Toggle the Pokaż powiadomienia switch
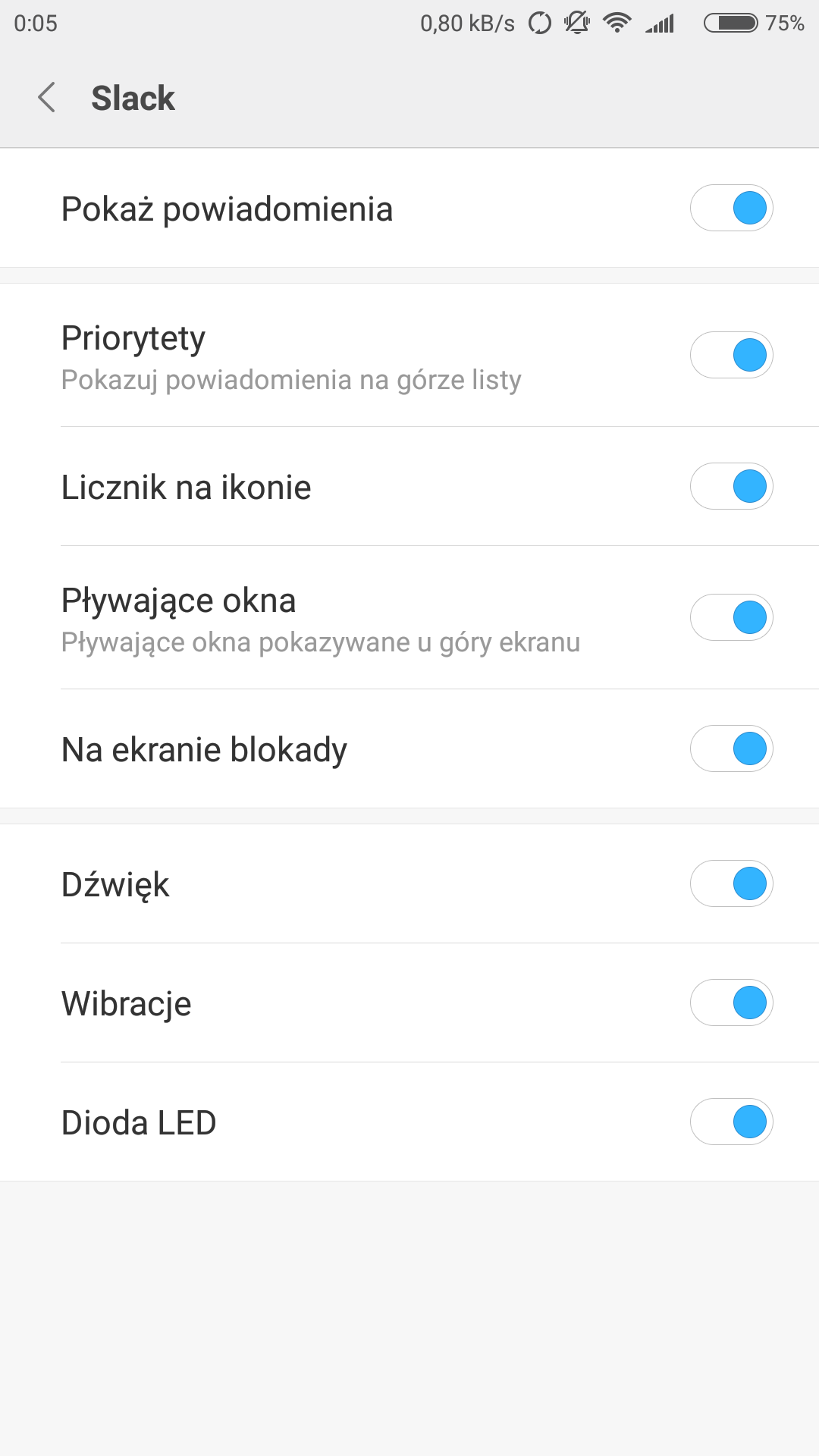This screenshot has height=1456, width=819. coord(731,208)
